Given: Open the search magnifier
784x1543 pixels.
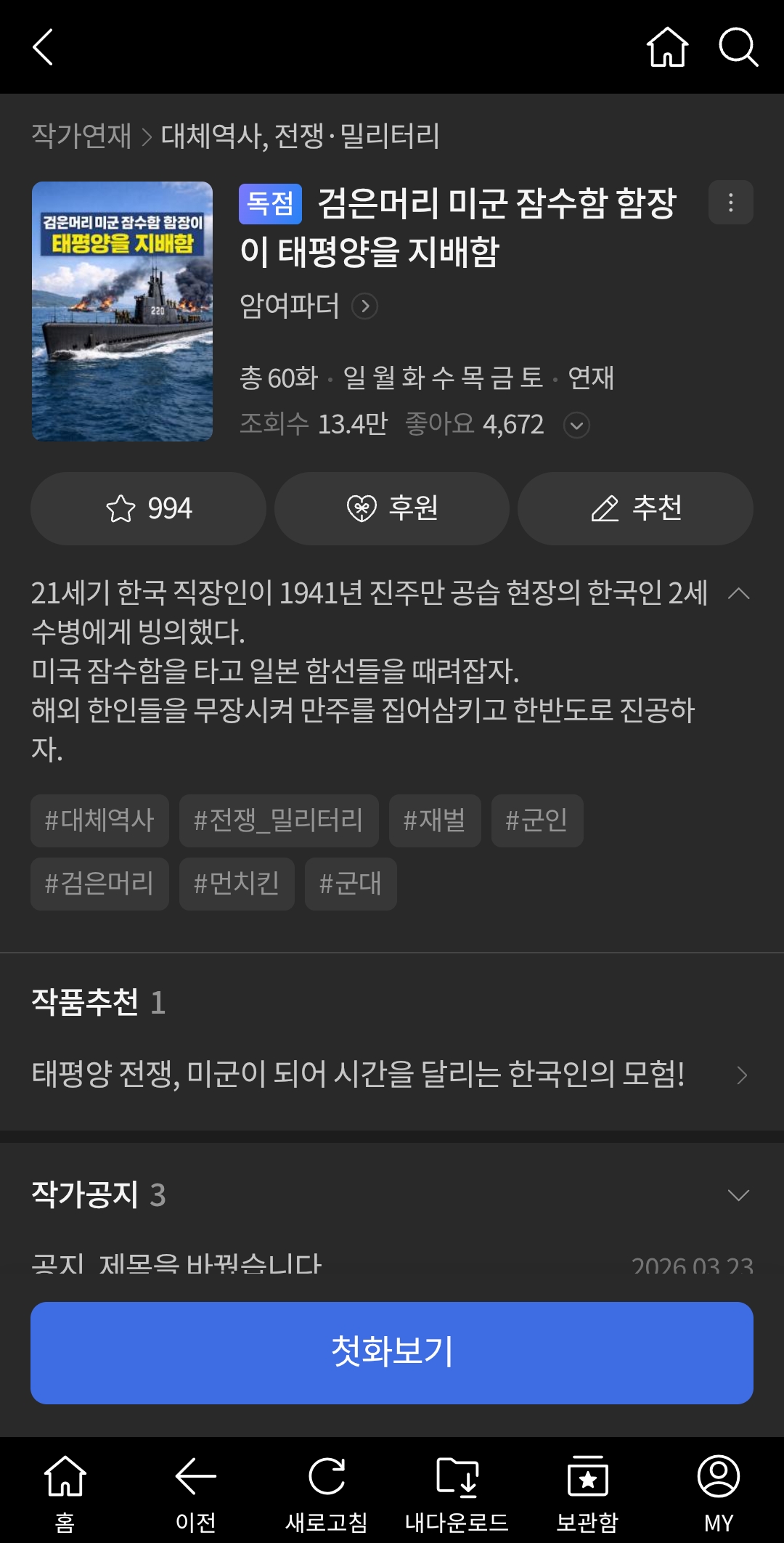Looking at the screenshot, I should click(738, 47).
